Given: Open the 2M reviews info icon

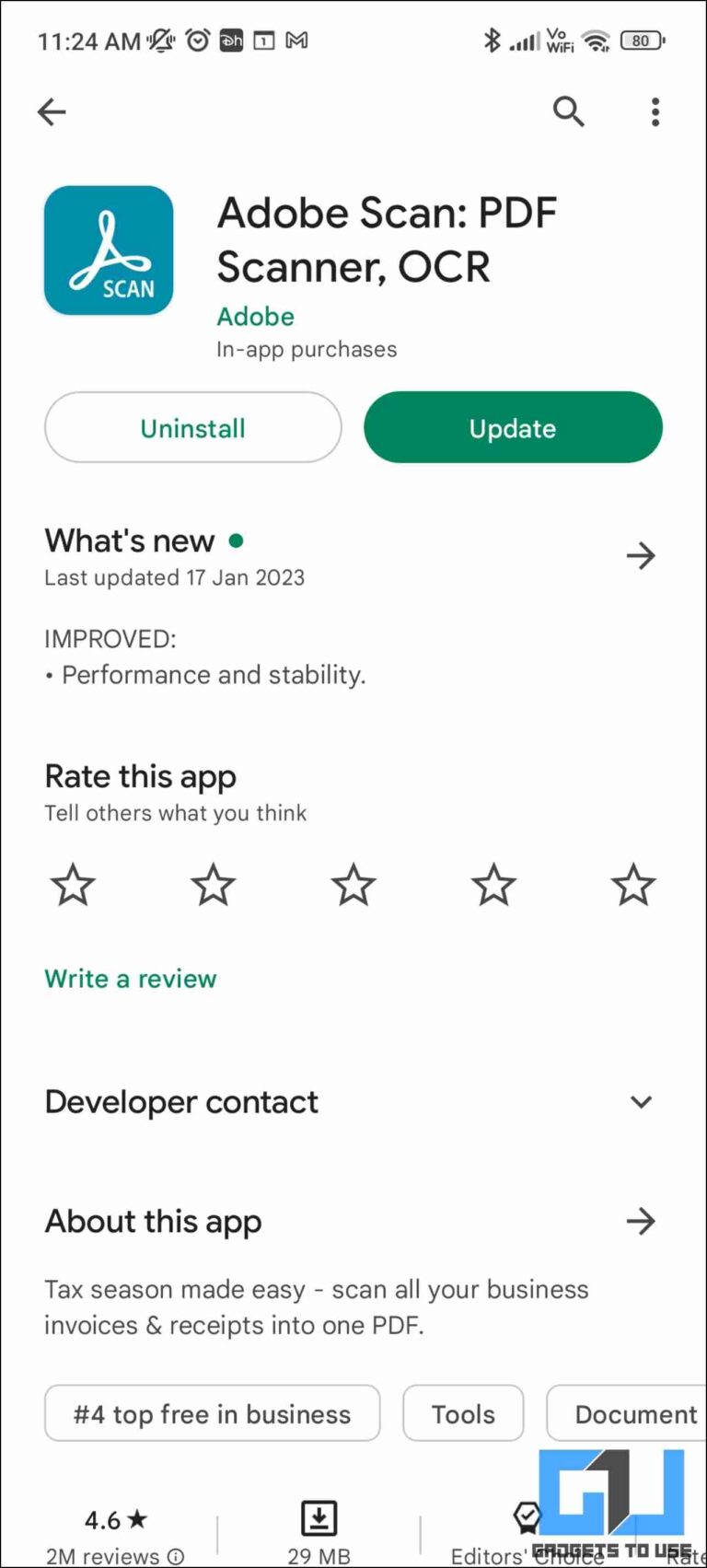Looking at the screenshot, I should click(x=176, y=1557).
